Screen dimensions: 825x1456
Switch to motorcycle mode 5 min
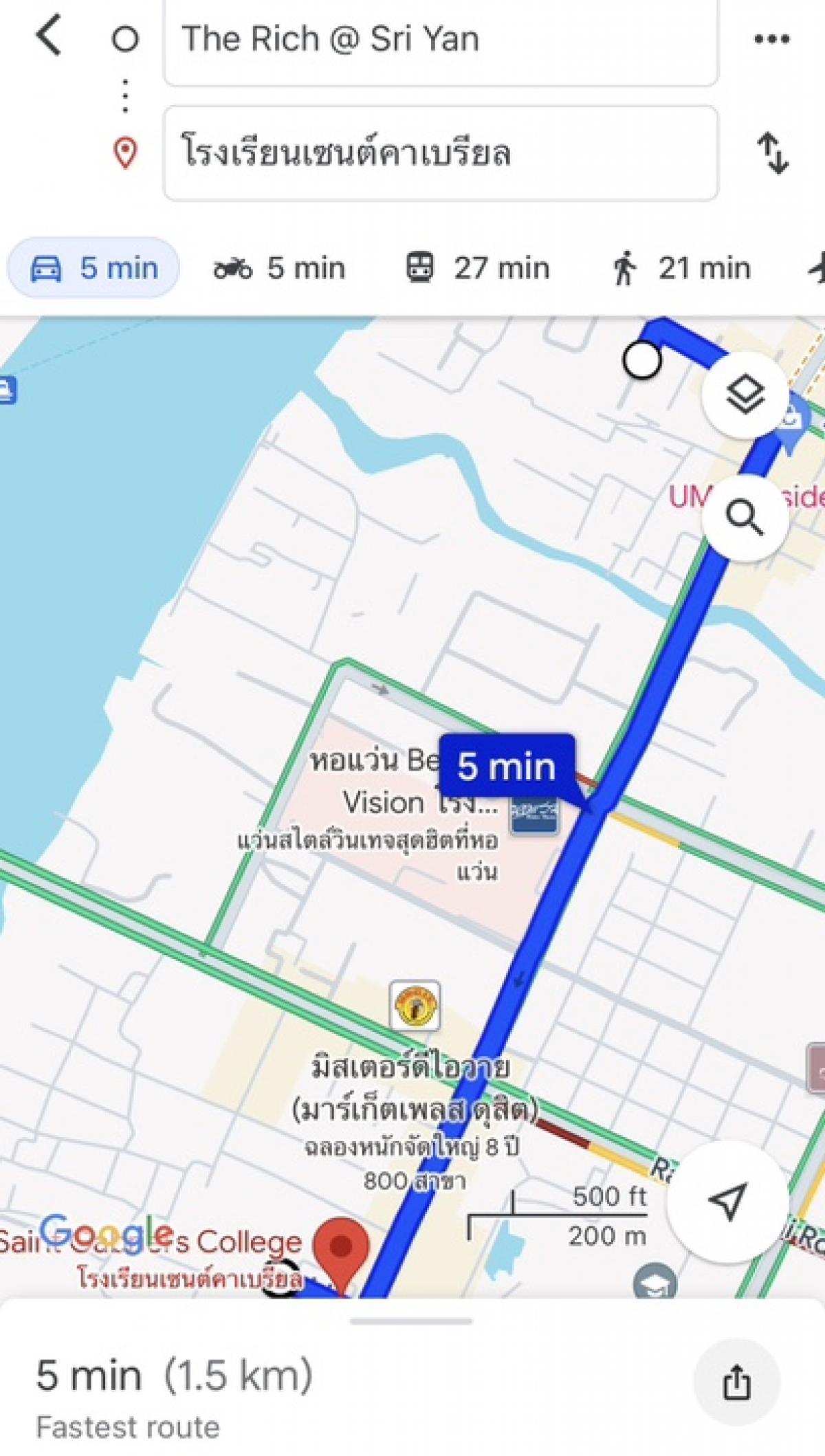click(278, 268)
